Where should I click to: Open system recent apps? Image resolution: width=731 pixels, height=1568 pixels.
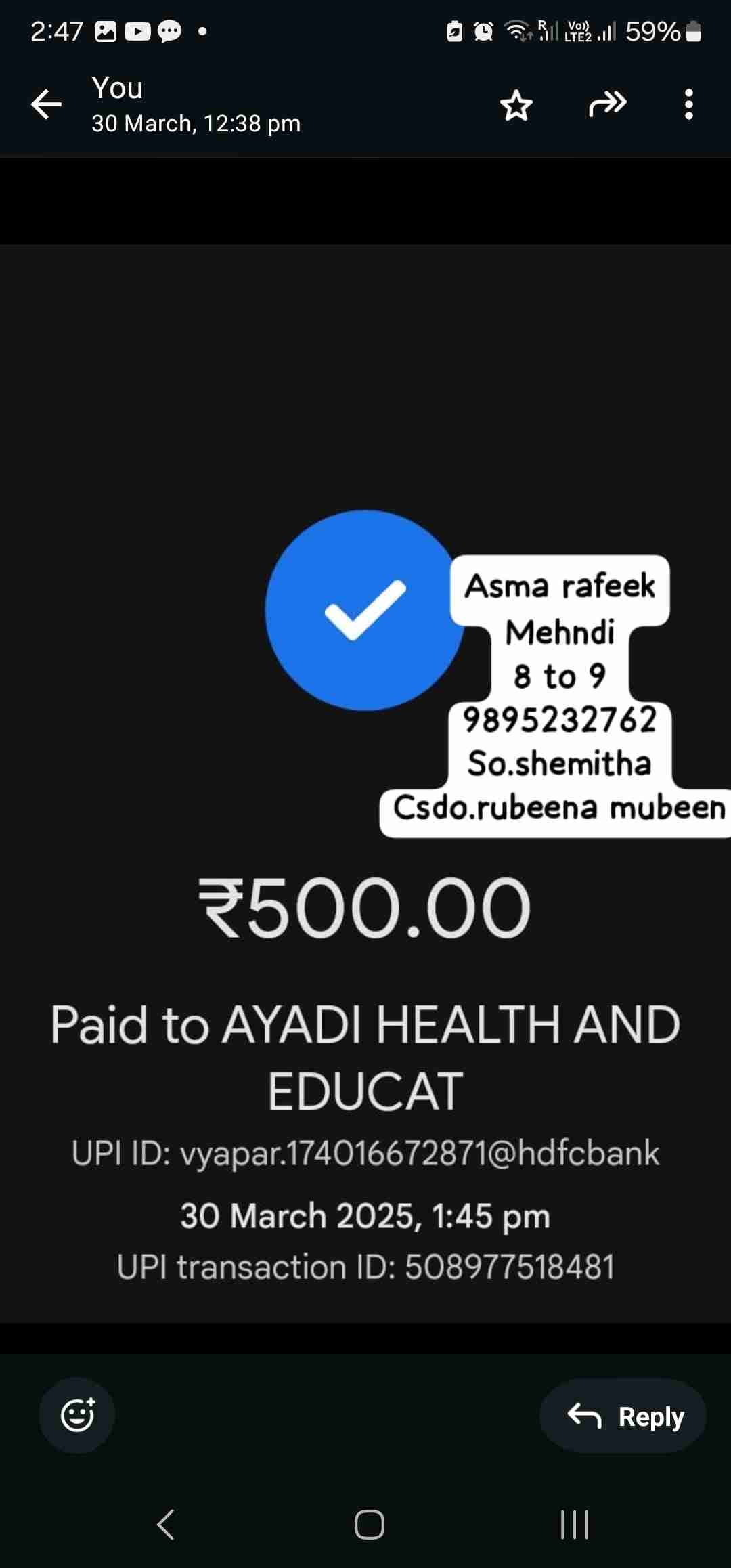574,1525
